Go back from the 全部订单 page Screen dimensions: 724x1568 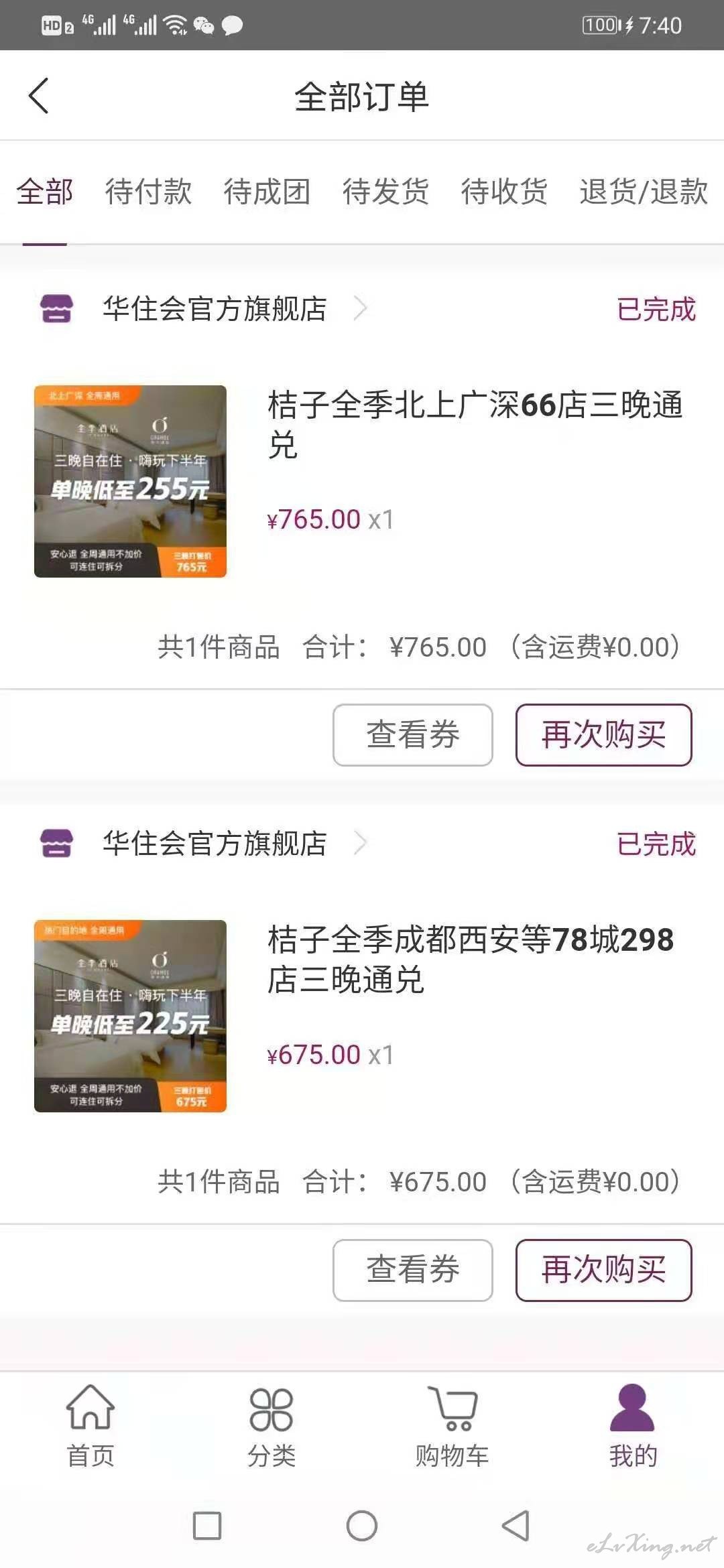pyautogui.click(x=39, y=96)
